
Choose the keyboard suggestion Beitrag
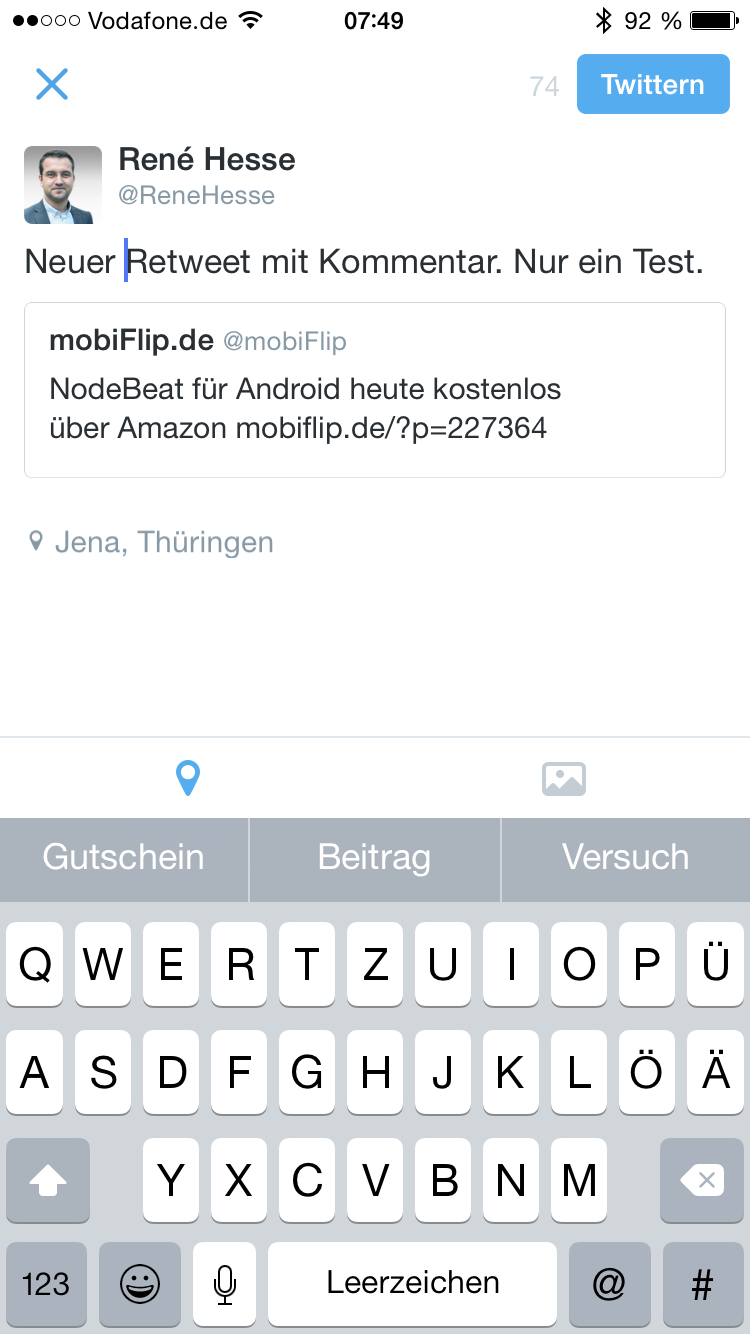click(374, 858)
